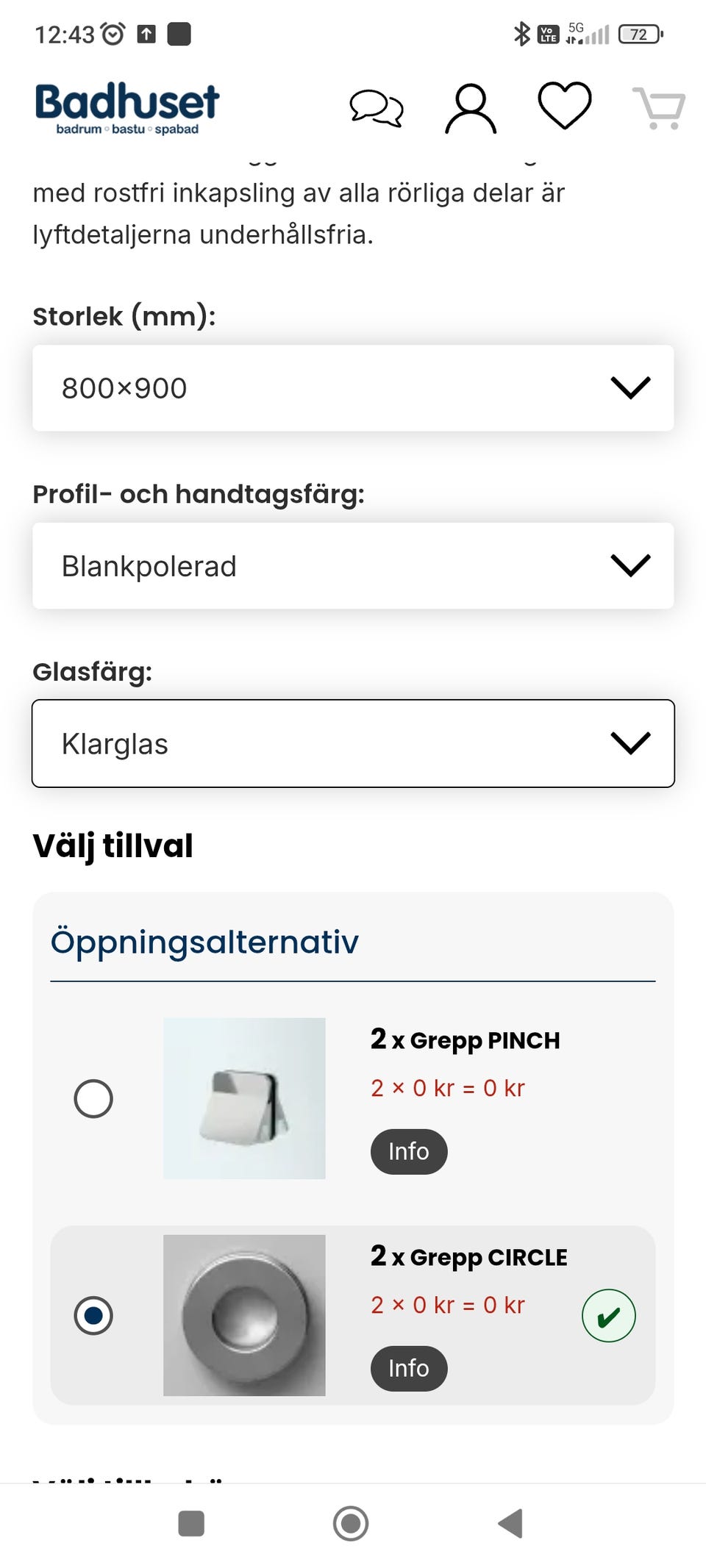Expand the Profil- och handtagsfärg dropdown
This screenshot has height=1568, width=706.
353,565
